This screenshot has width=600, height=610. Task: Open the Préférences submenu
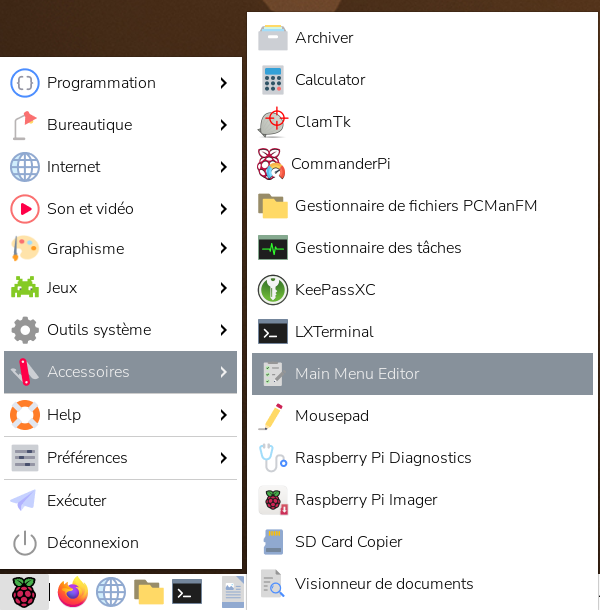point(87,458)
